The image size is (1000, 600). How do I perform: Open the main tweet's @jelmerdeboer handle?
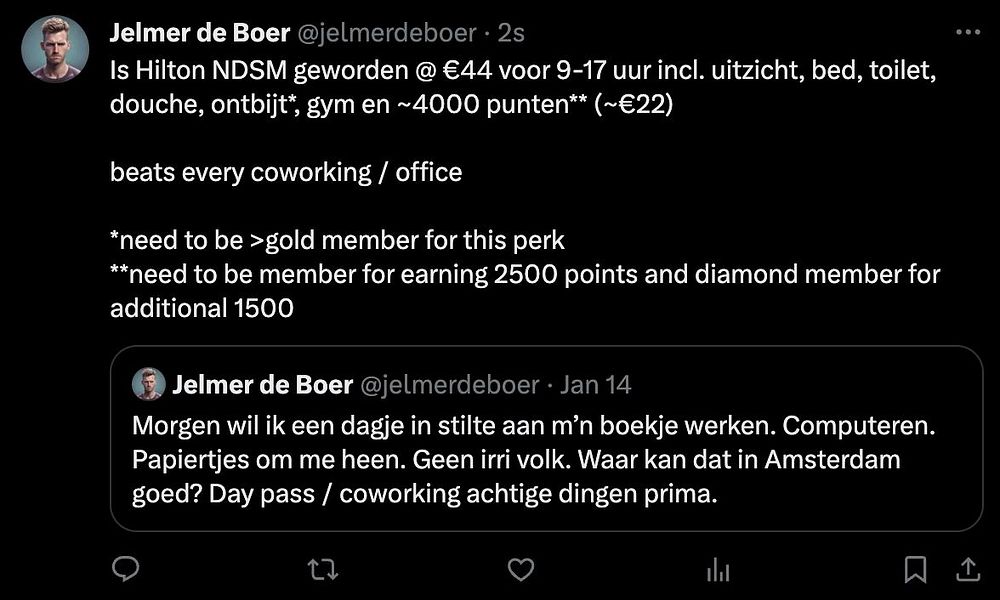tap(383, 33)
